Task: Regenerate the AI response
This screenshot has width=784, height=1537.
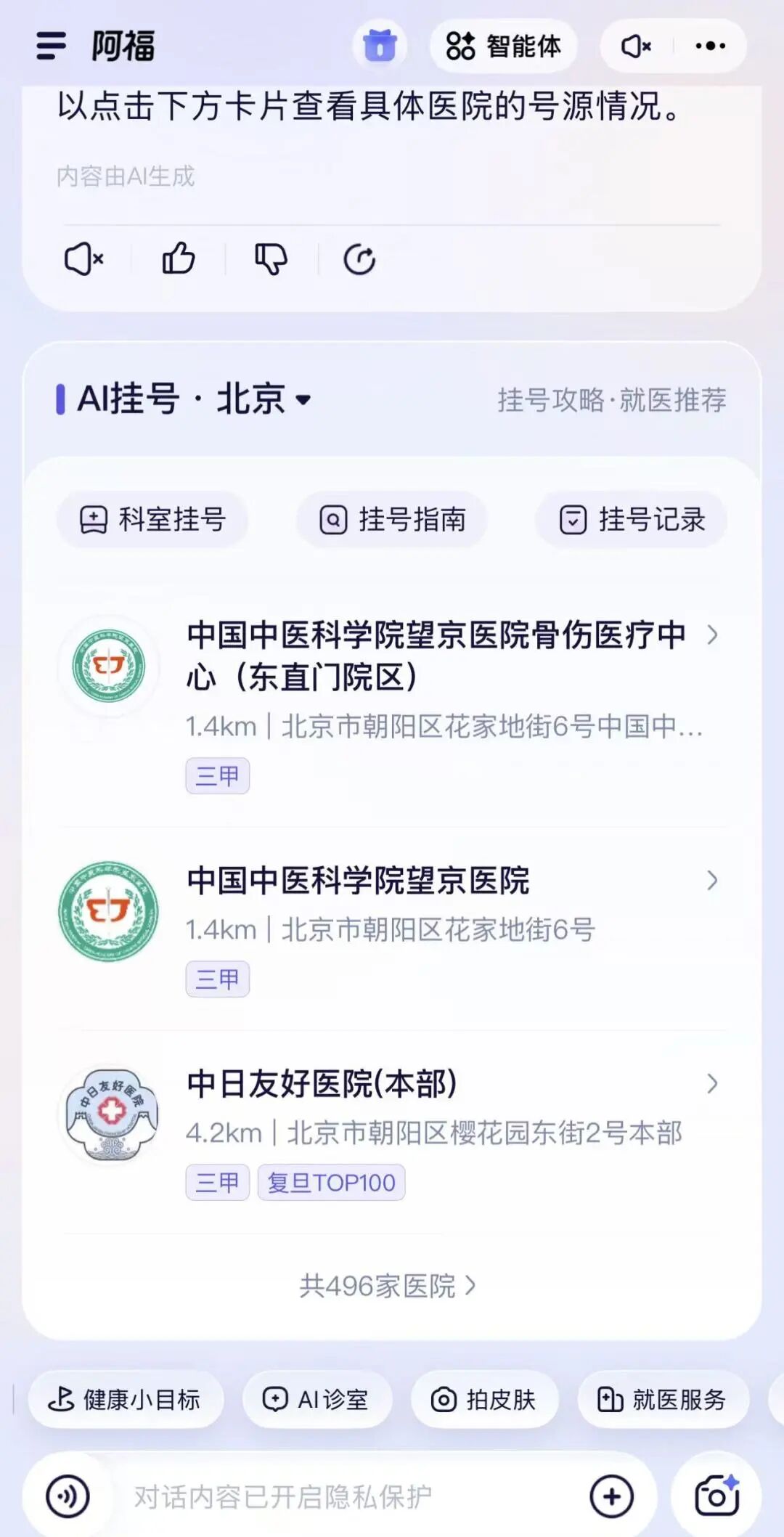Action: pyautogui.click(x=359, y=259)
